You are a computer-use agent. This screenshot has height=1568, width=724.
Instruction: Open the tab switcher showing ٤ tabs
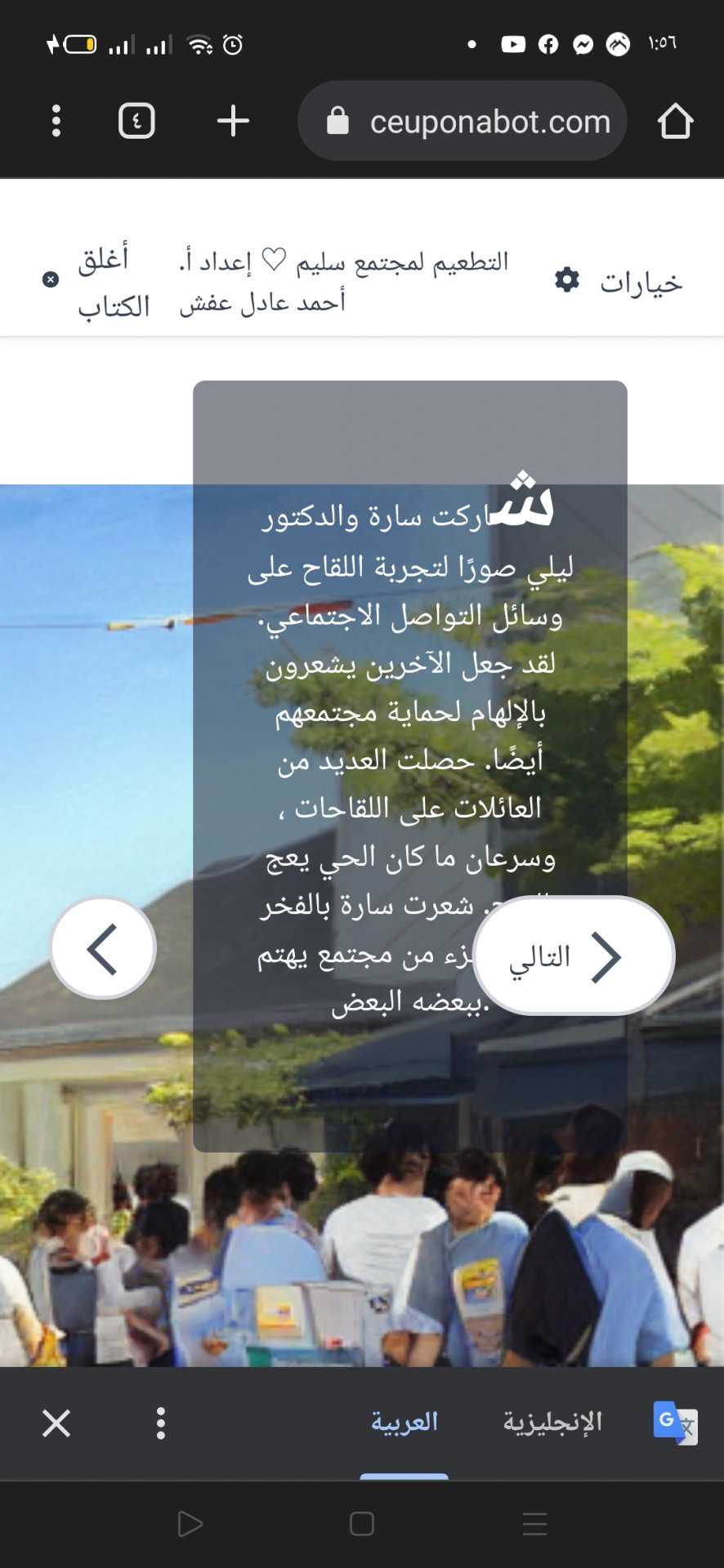tap(136, 121)
